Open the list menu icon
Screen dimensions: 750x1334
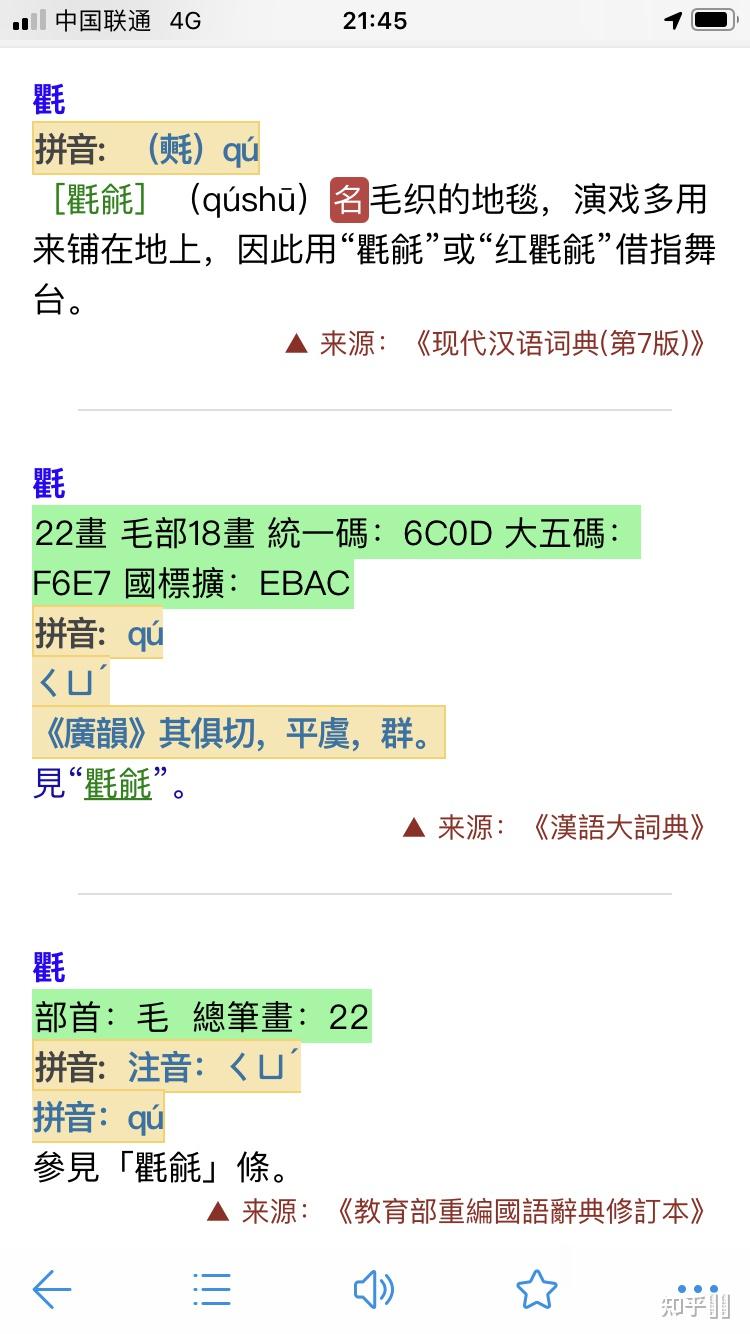pos(212,1290)
